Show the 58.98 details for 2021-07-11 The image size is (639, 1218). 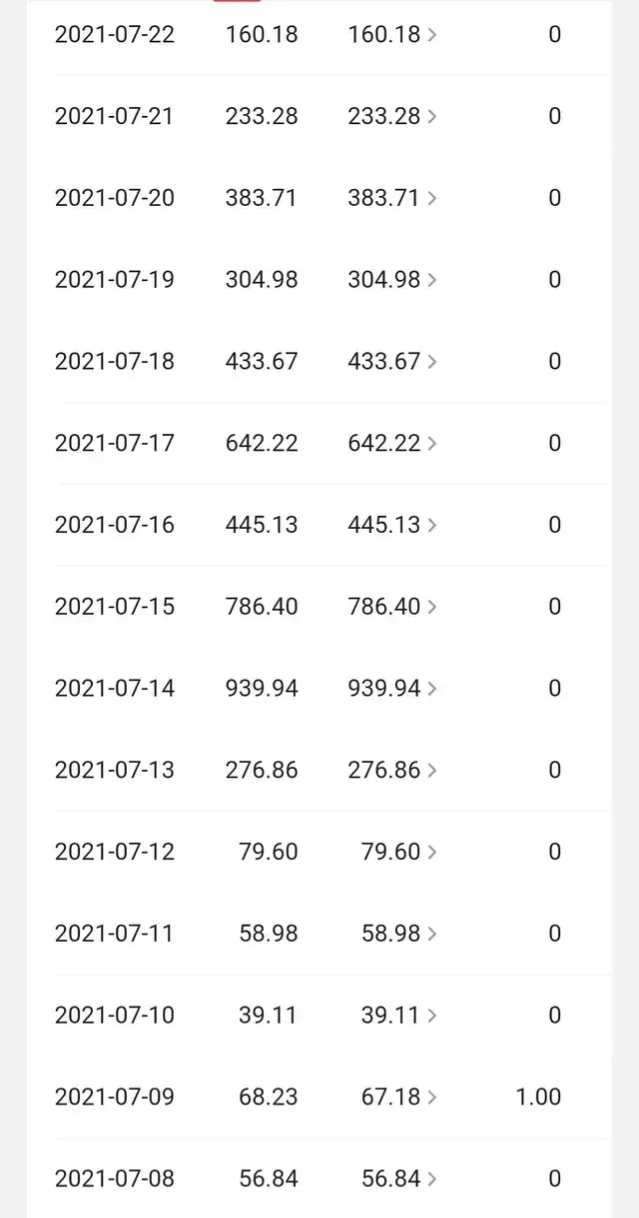pyautogui.click(x=398, y=933)
